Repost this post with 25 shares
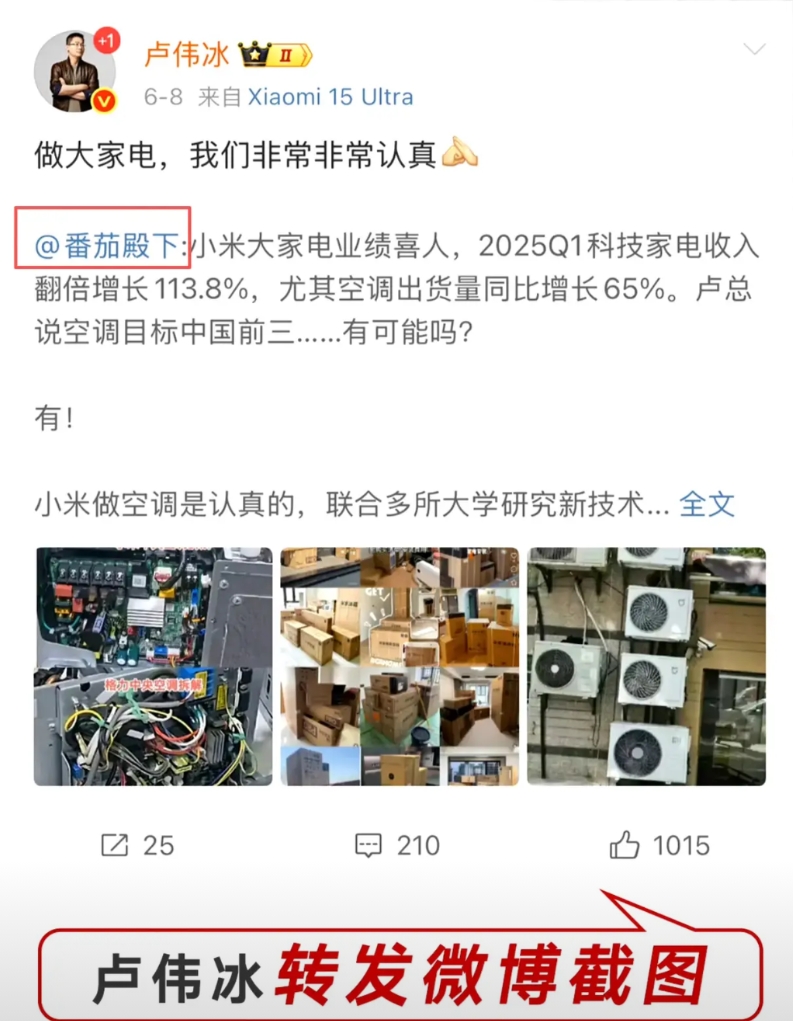The width and height of the screenshot is (793, 1021). click(x=138, y=845)
